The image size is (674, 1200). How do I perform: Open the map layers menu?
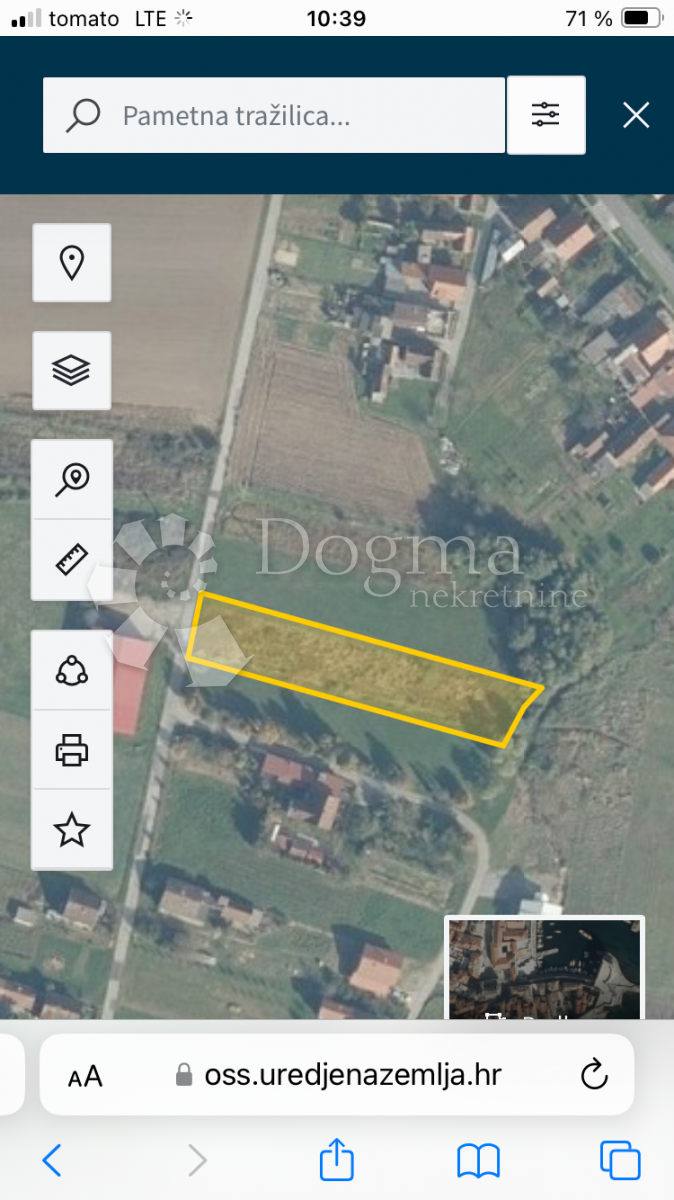click(x=72, y=371)
